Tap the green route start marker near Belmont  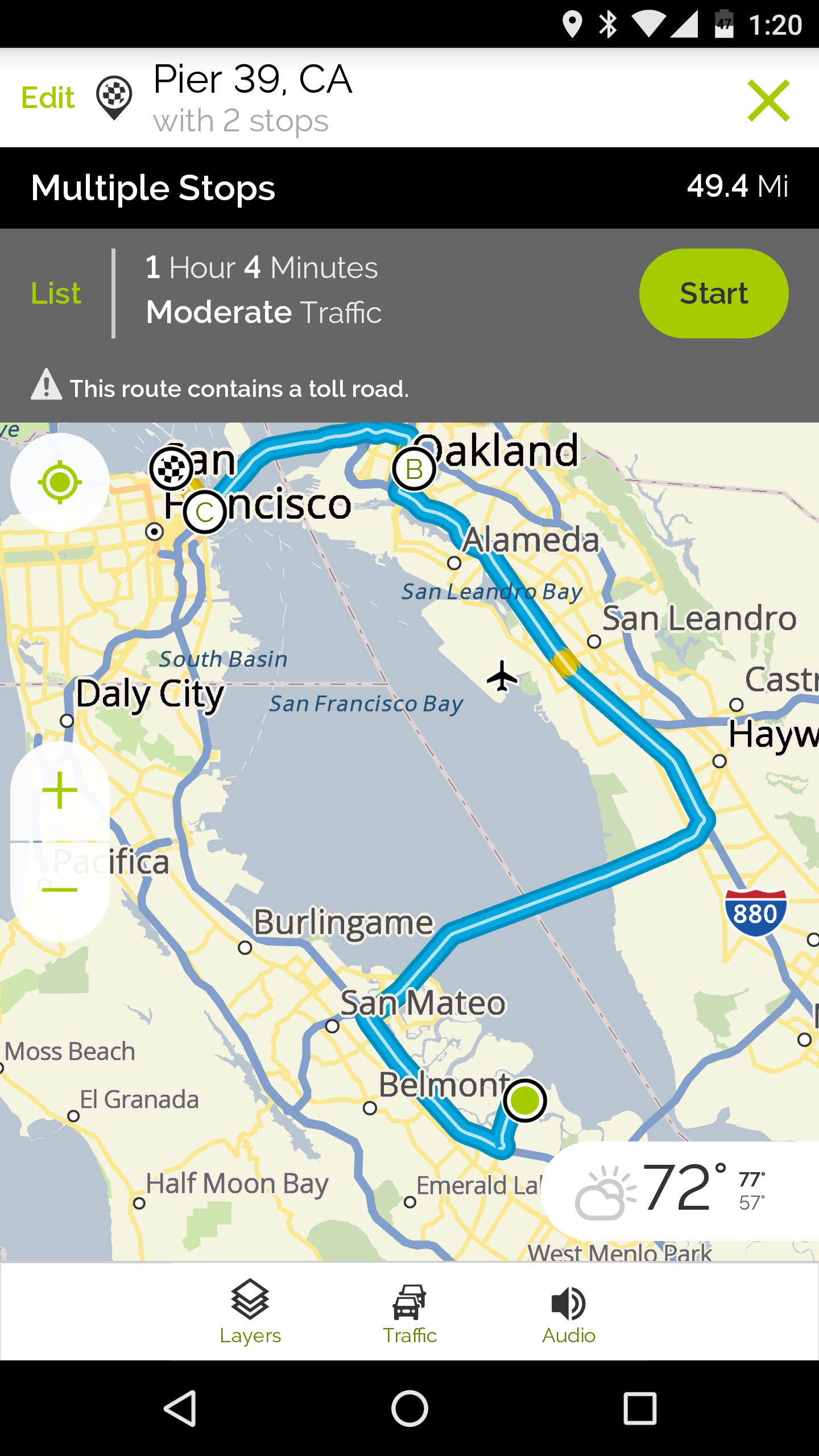pos(524,1099)
